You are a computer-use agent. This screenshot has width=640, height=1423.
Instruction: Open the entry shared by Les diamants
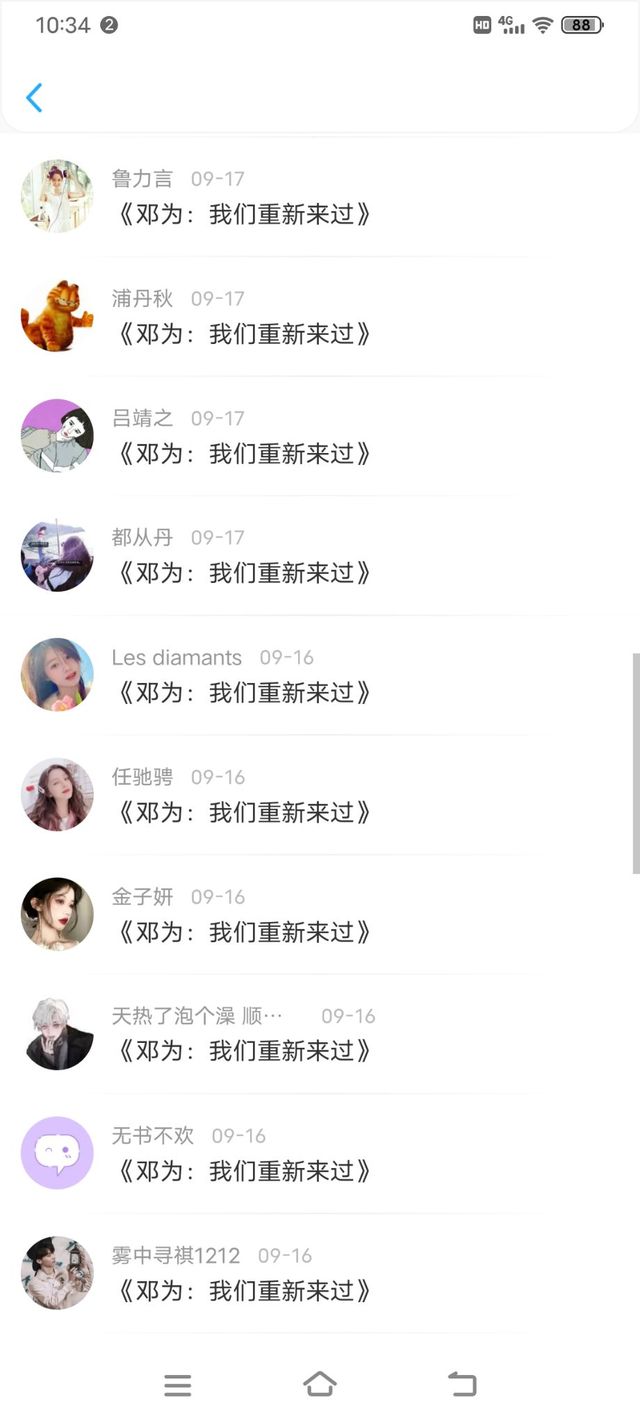244,692
